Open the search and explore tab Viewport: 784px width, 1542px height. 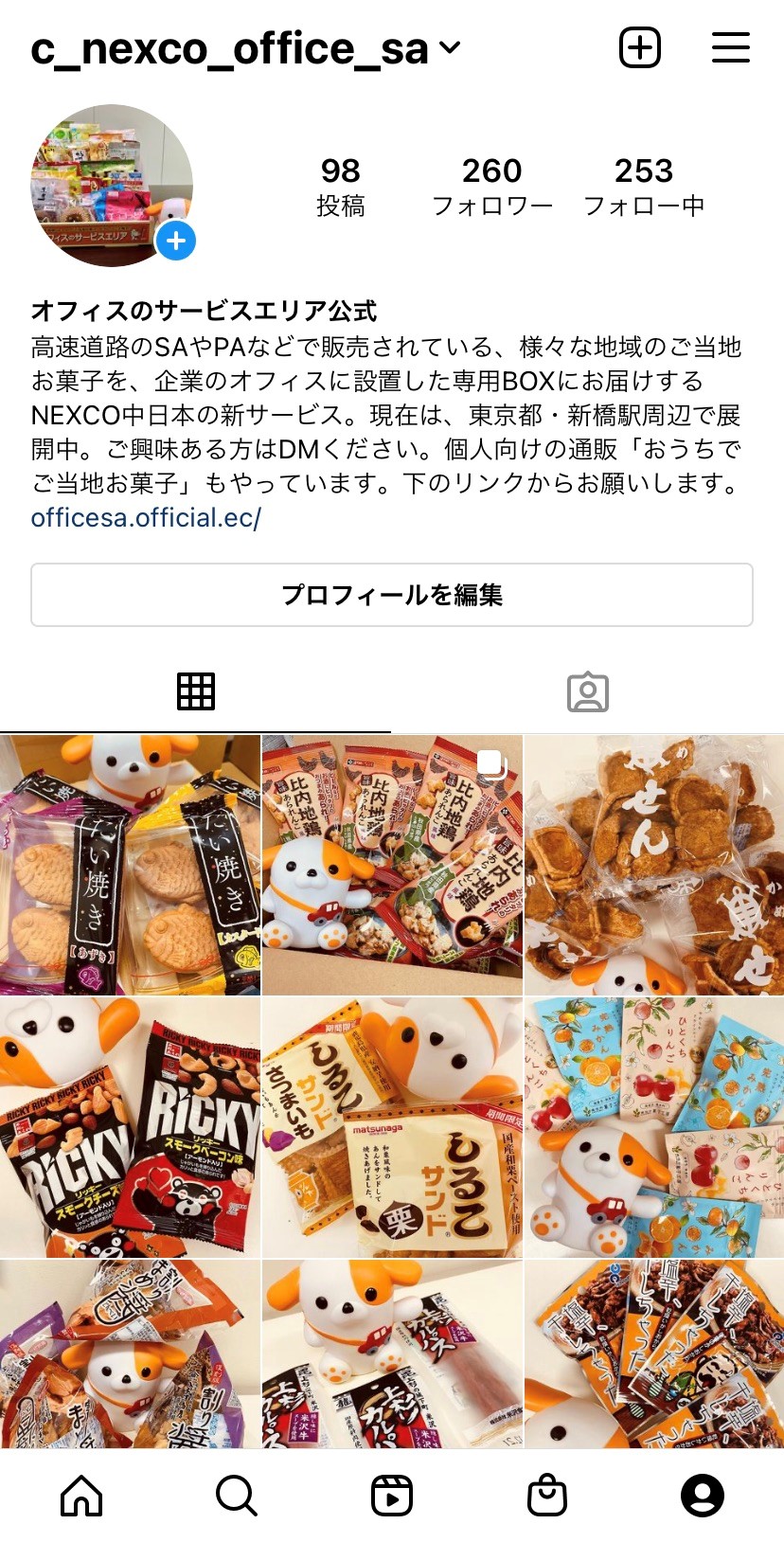pyautogui.click(x=237, y=1496)
